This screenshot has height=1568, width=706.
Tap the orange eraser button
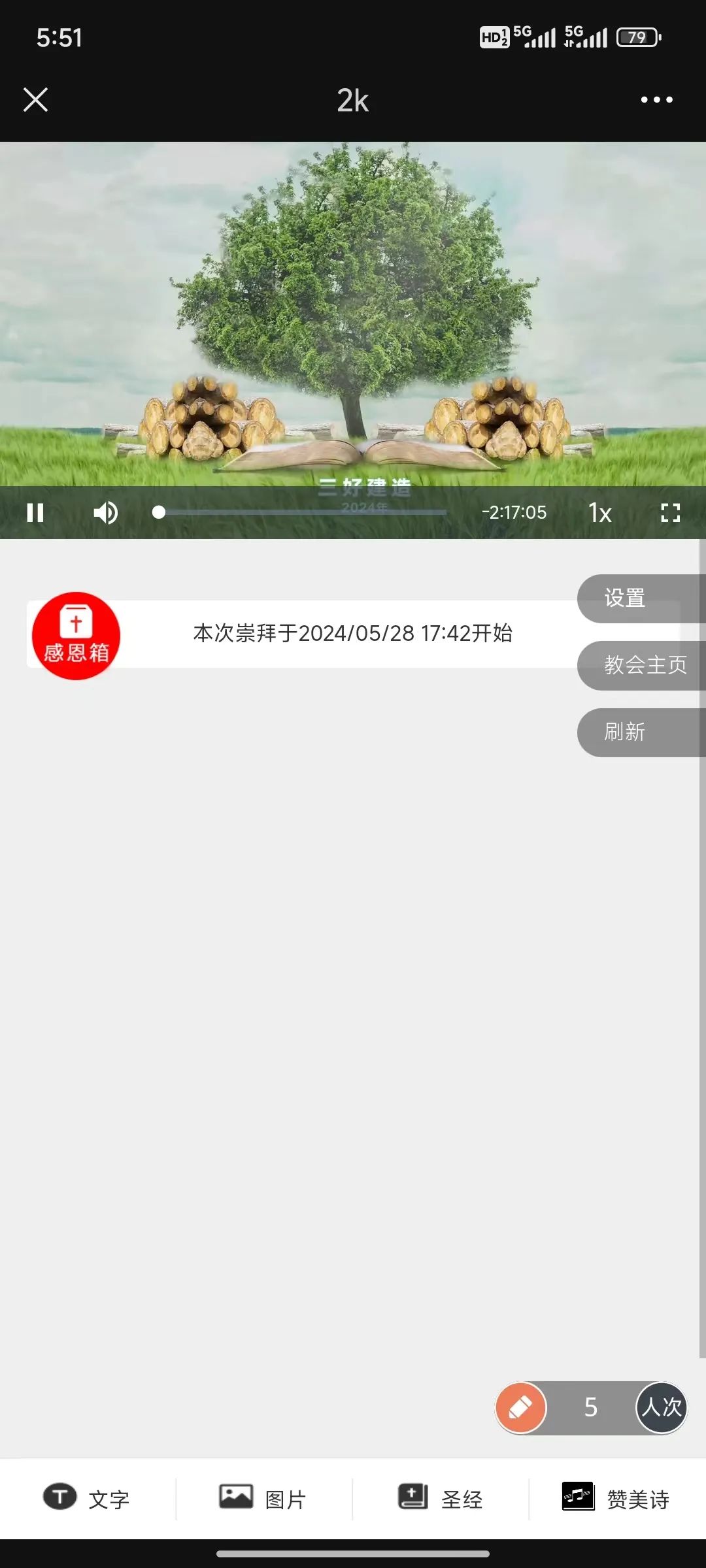tap(521, 1407)
